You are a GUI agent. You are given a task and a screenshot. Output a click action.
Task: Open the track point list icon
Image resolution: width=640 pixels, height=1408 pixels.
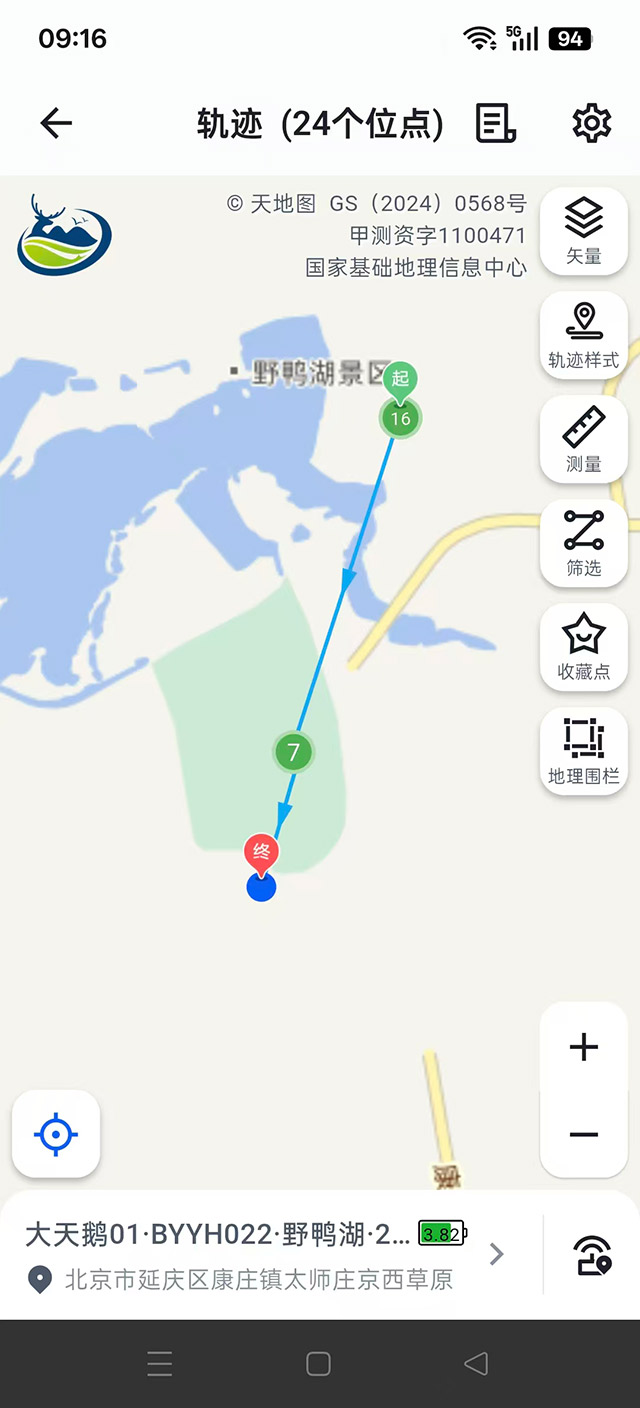click(x=496, y=123)
